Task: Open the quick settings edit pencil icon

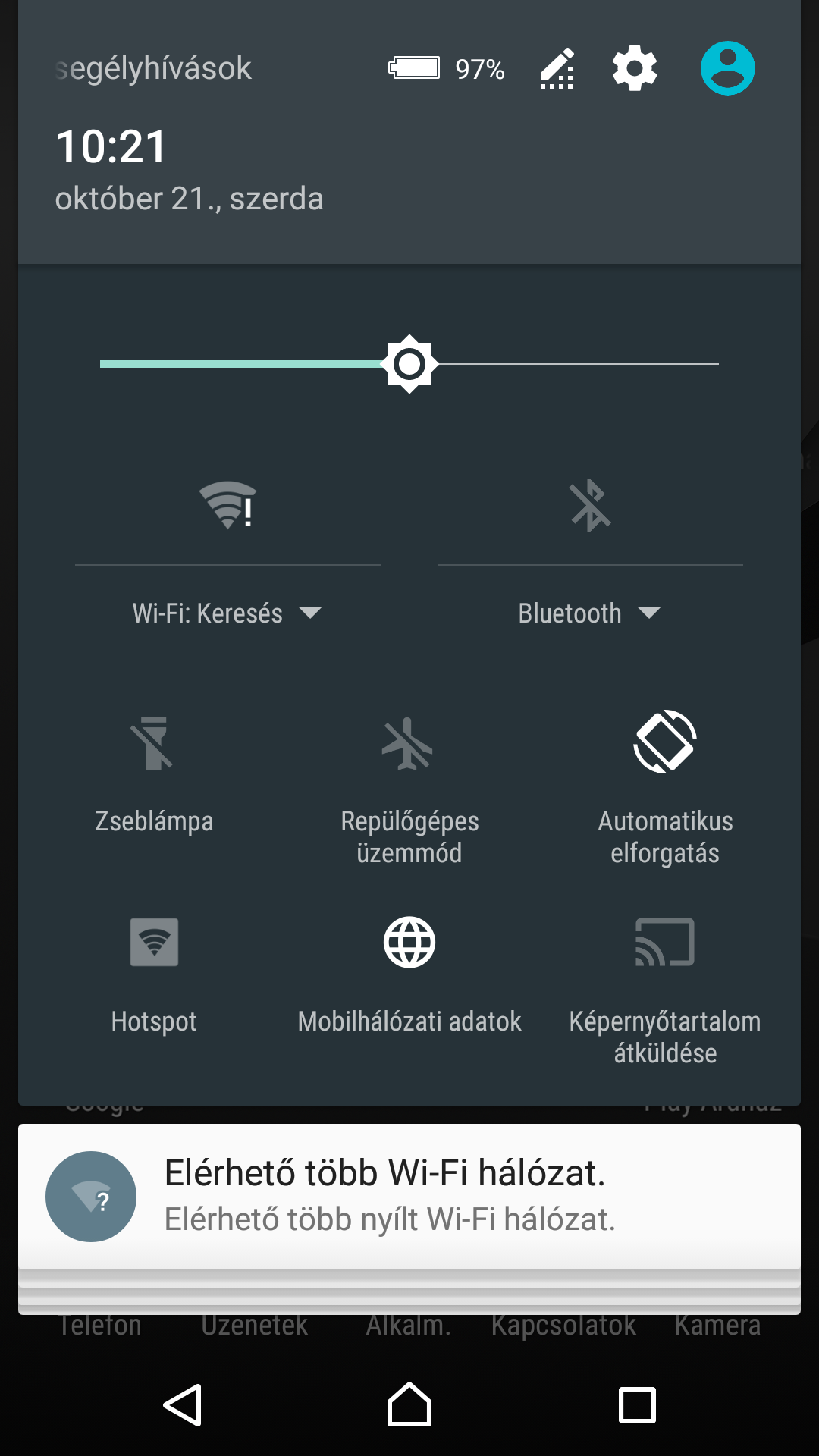Action: click(557, 69)
